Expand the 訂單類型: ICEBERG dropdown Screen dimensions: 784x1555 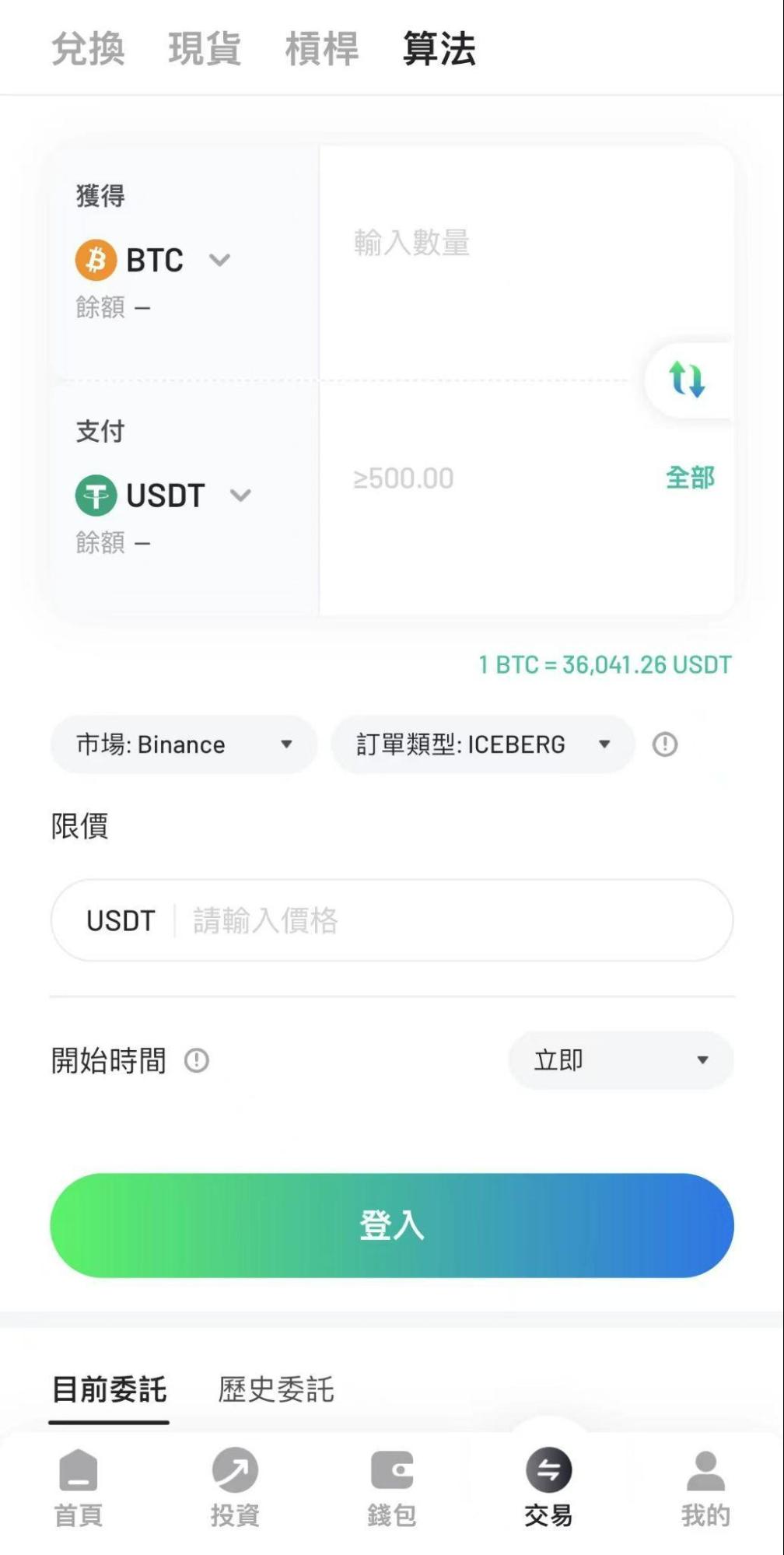pos(483,744)
